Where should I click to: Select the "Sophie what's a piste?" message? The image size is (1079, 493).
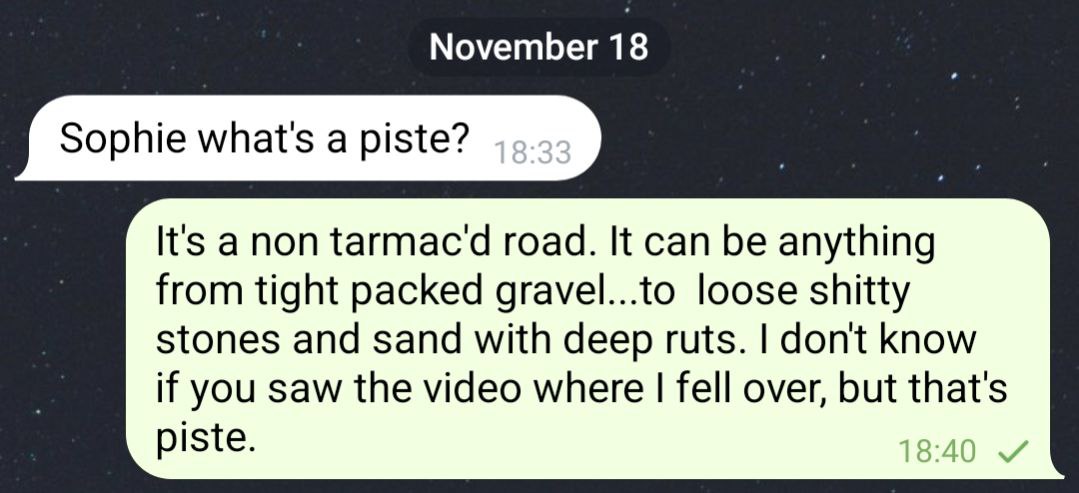point(300,140)
